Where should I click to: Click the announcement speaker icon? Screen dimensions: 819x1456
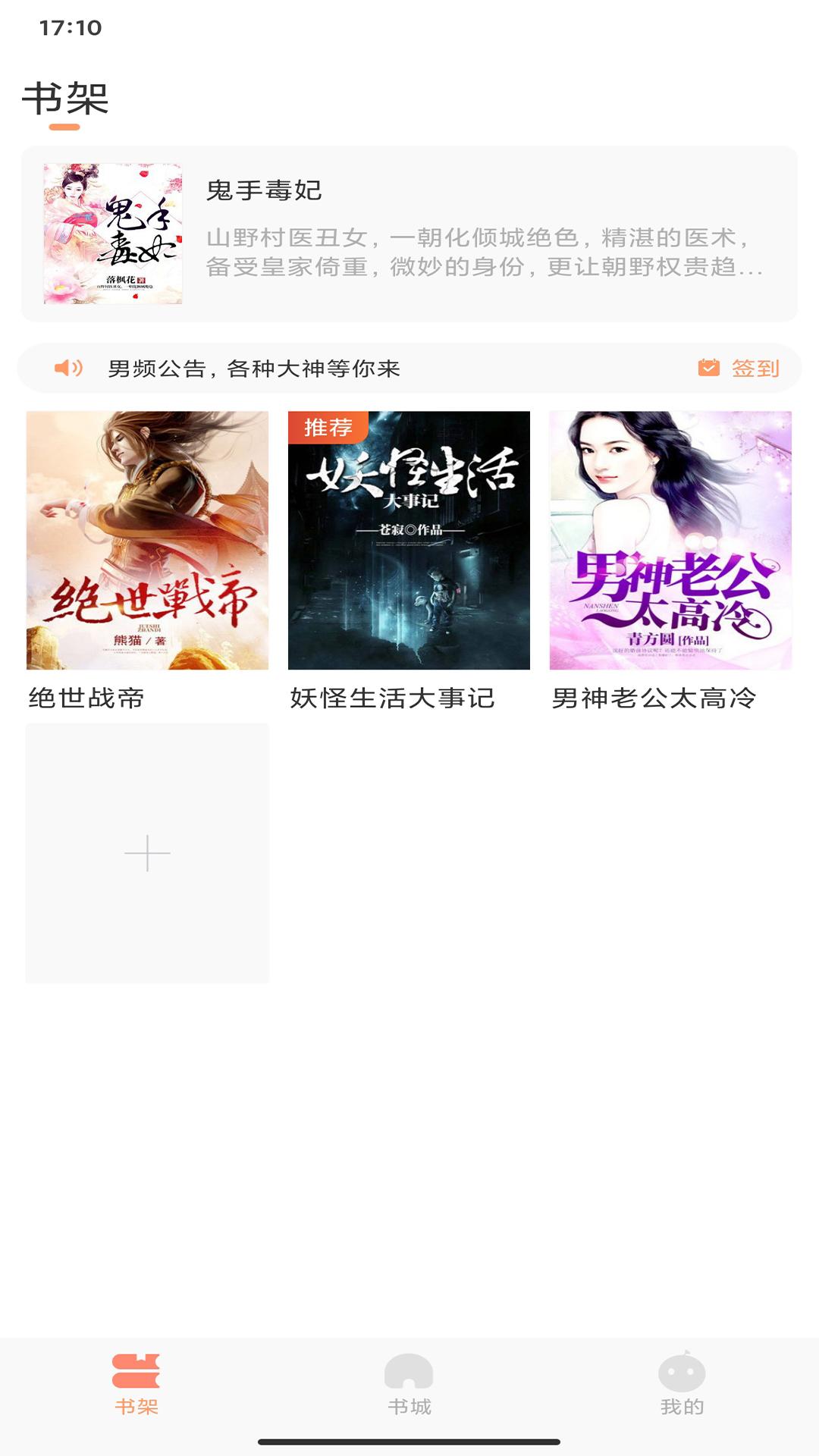67,369
